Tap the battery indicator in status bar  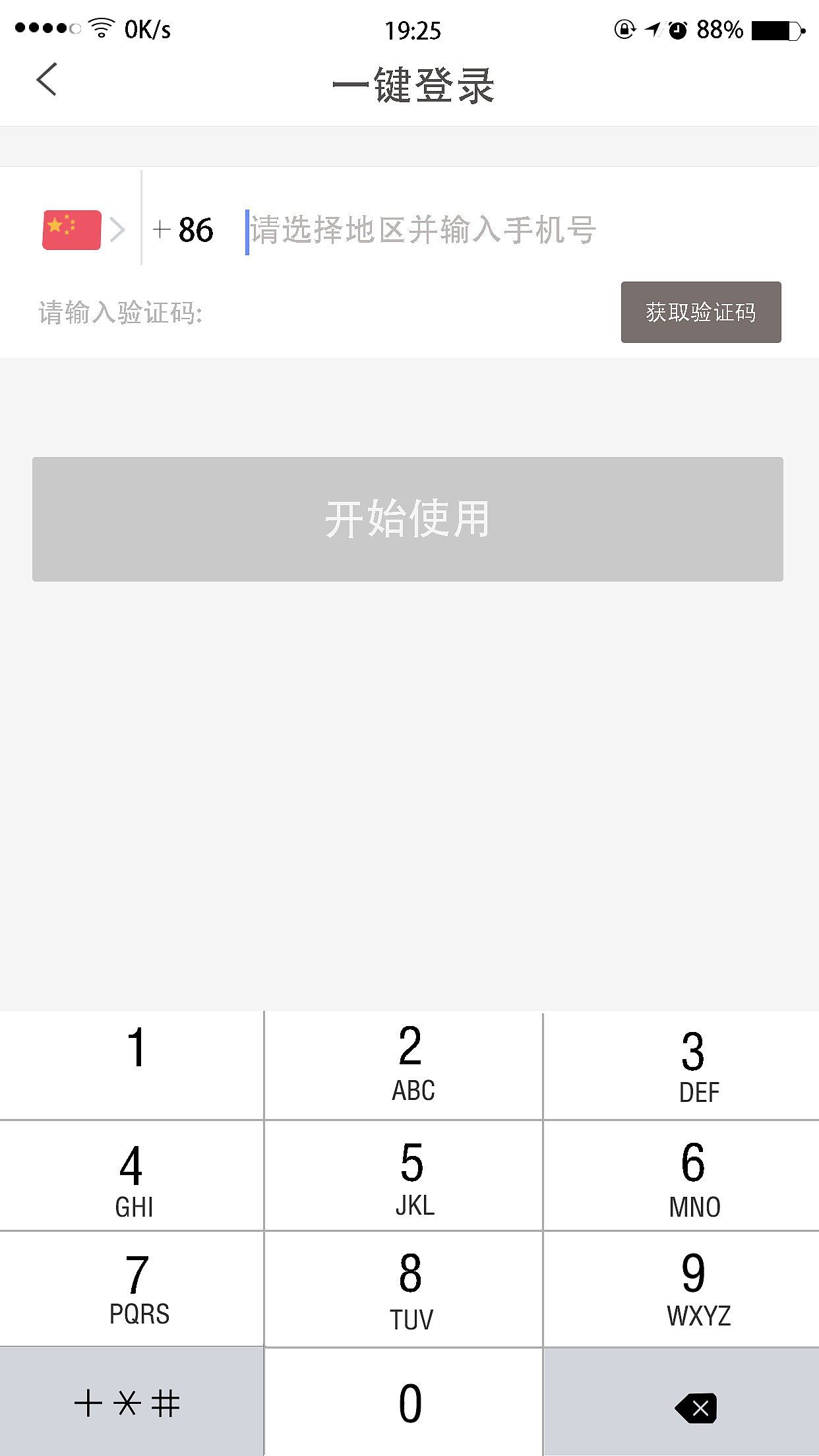[779, 28]
